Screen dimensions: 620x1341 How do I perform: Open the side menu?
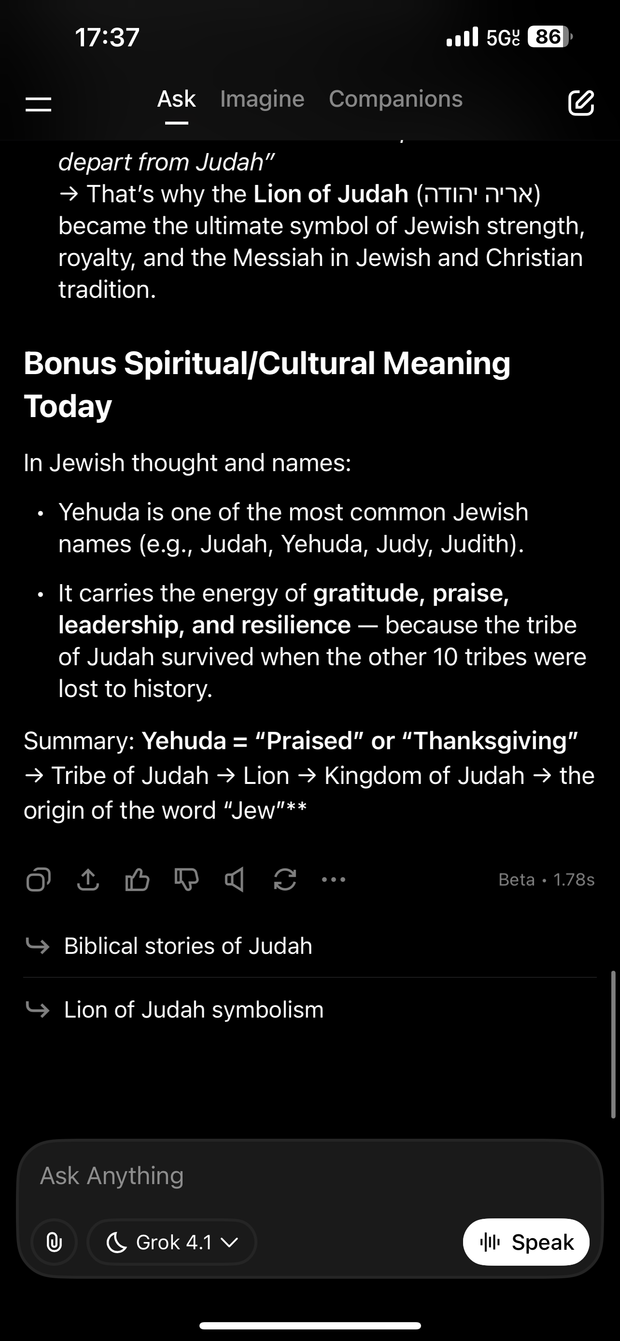pyautogui.click(x=38, y=103)
